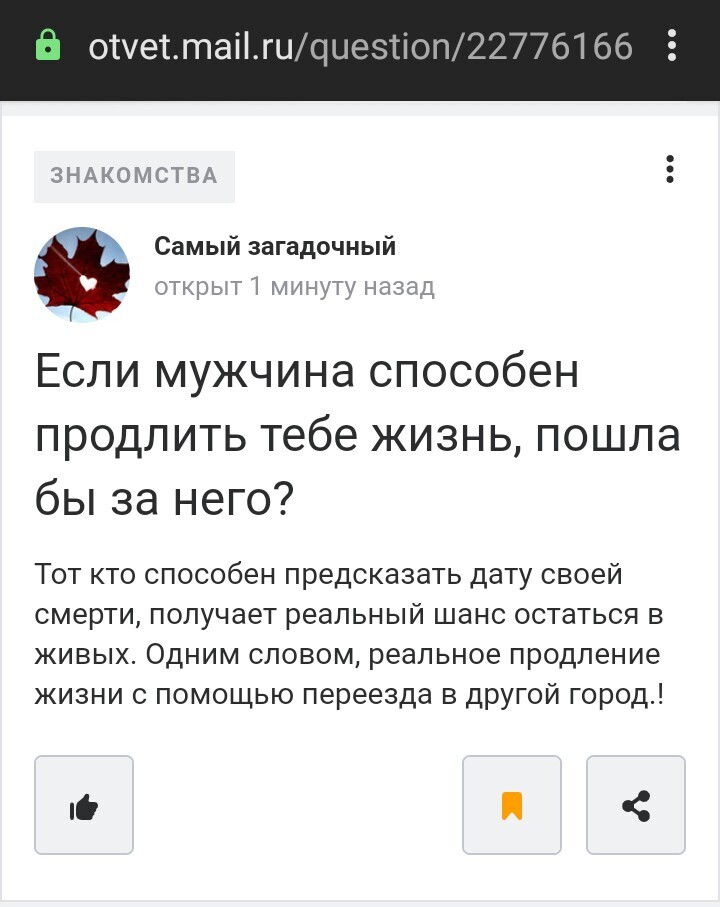Viewport: 720px width, 907px height.
Task: Open the maple leaf author avatar
Action: tap(82, 275)
